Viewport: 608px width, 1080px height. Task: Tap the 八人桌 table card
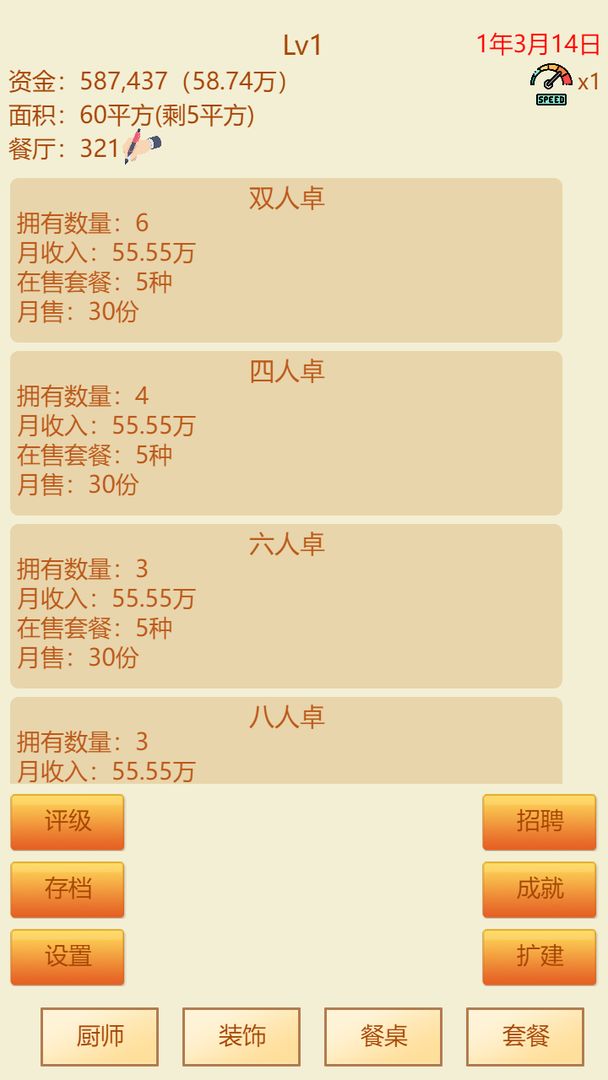(x=286, y=741)
